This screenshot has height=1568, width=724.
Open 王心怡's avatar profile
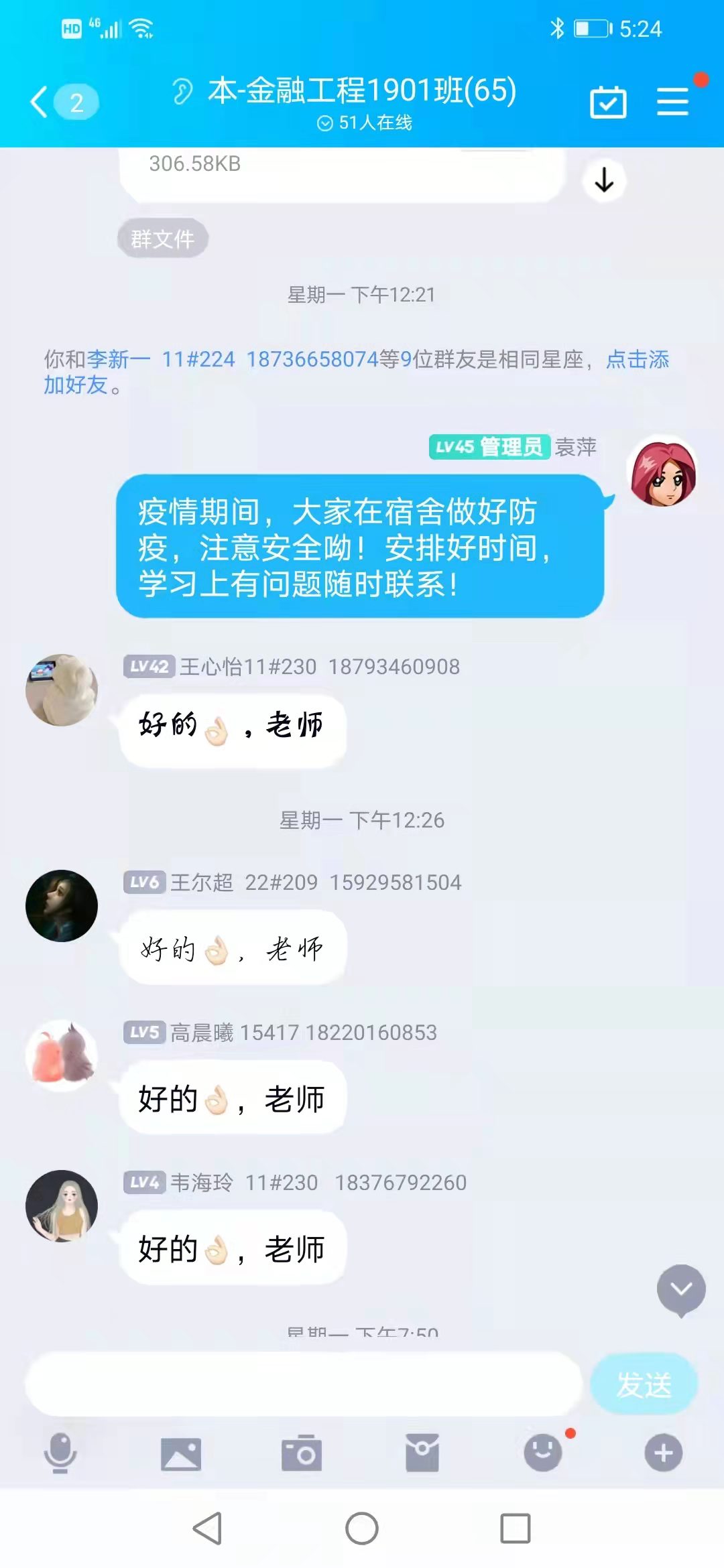pyautogui.click(x=62, y=690)
